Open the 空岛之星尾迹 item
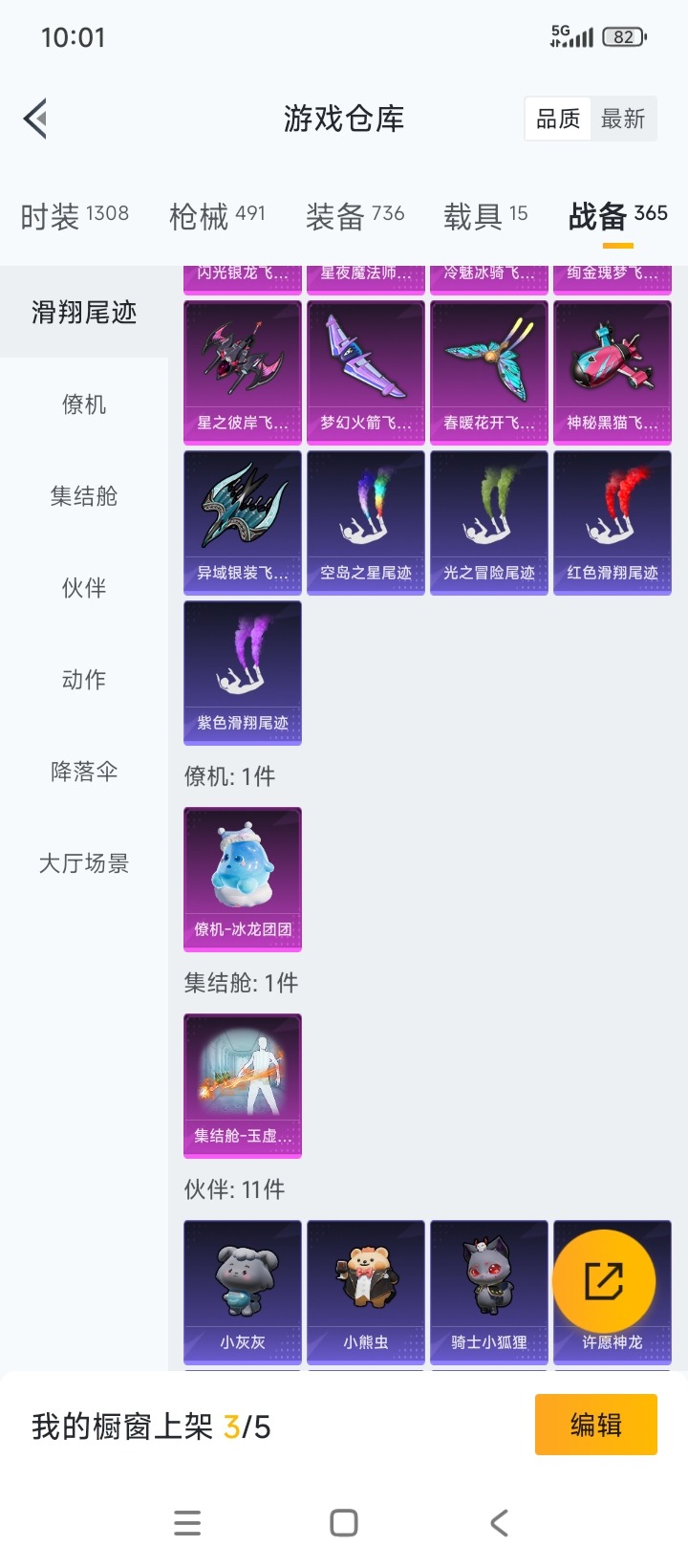This screenshot has width=688, height=1568. pyautogui.click(x=366, y=522)
